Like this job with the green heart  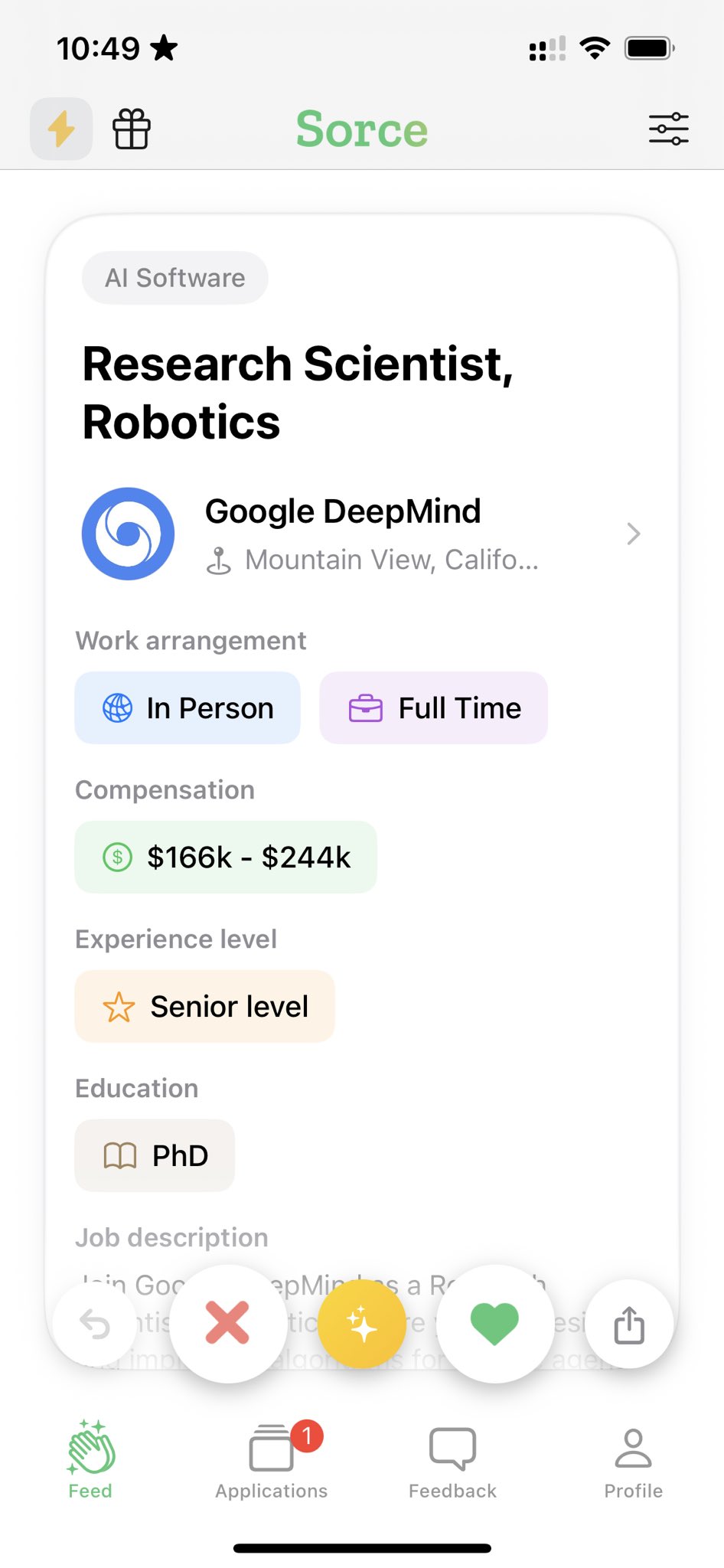tap(494, 1323)
